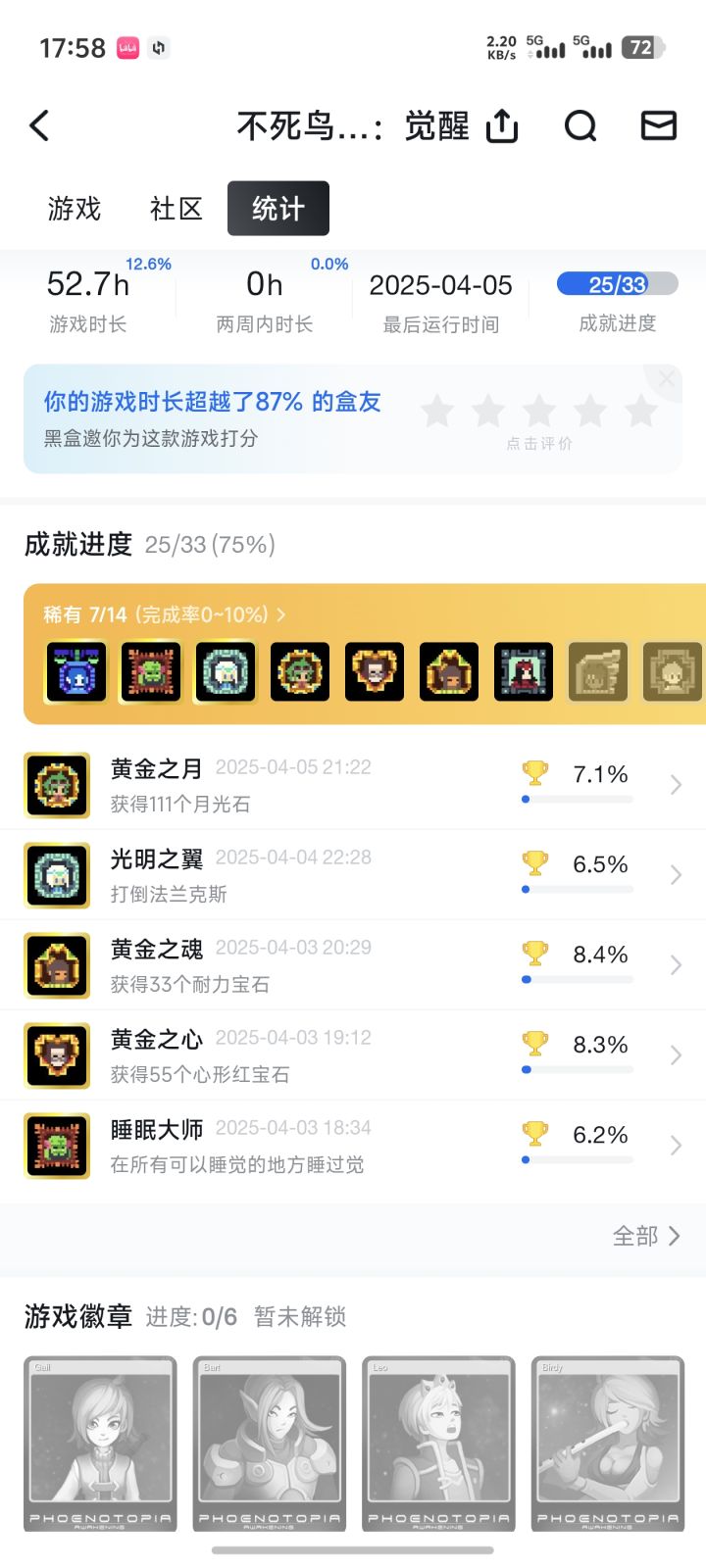Open the 游戏 tab
The height and width of the screenshot is (1568, 706).
(76, 208)
